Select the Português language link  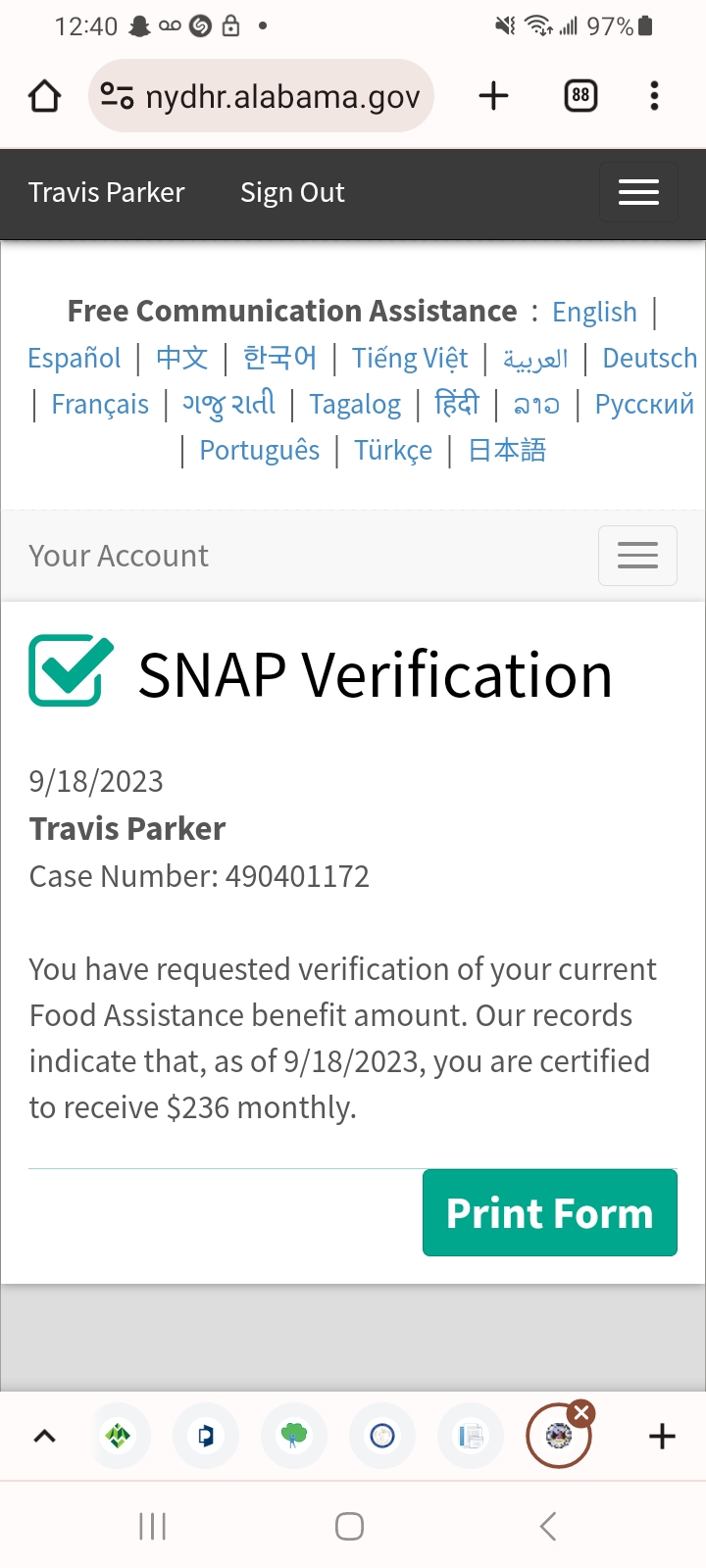tap(260, 450)
